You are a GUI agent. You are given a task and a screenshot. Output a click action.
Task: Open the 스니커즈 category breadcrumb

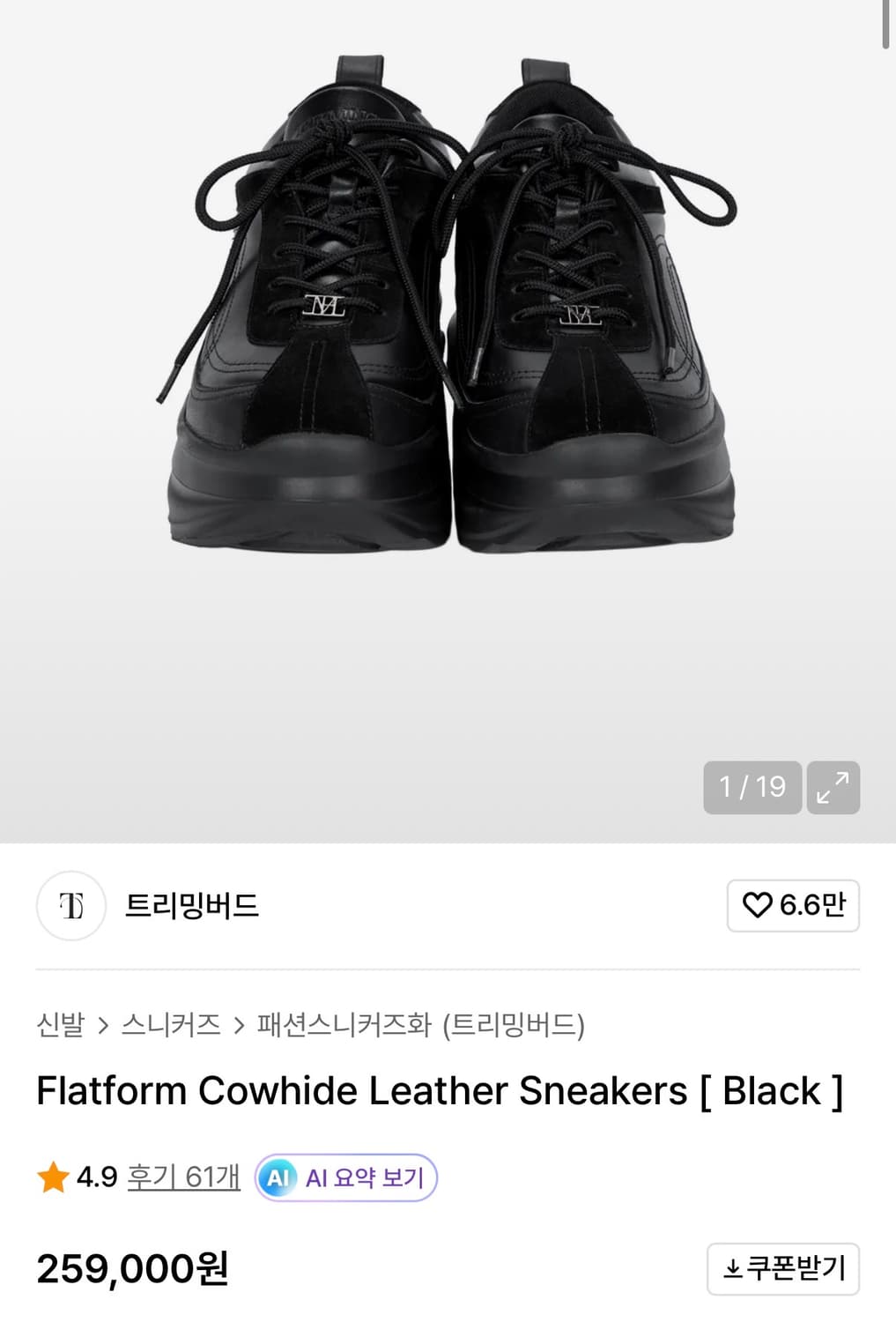point(171,1025)
